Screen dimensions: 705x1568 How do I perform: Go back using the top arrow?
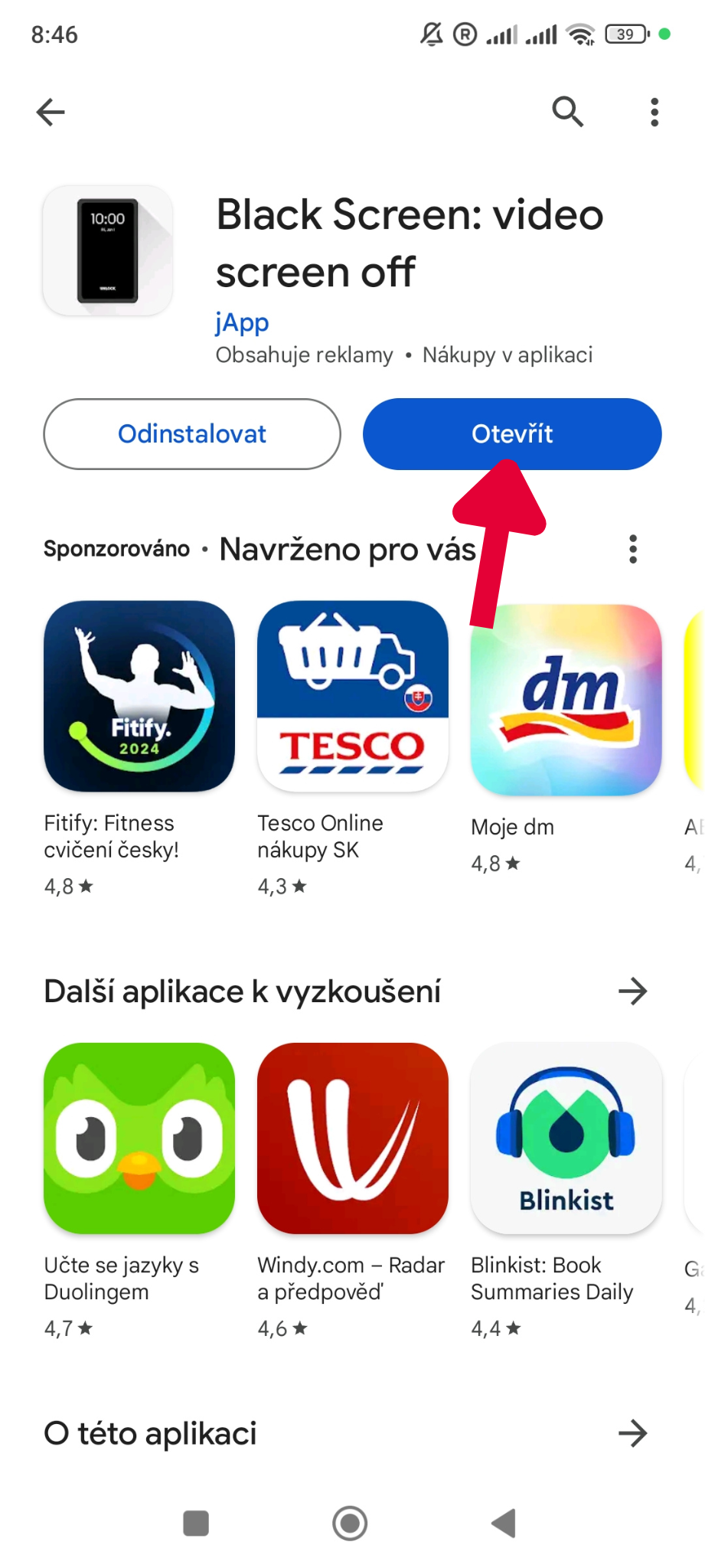tap(51, 112)
